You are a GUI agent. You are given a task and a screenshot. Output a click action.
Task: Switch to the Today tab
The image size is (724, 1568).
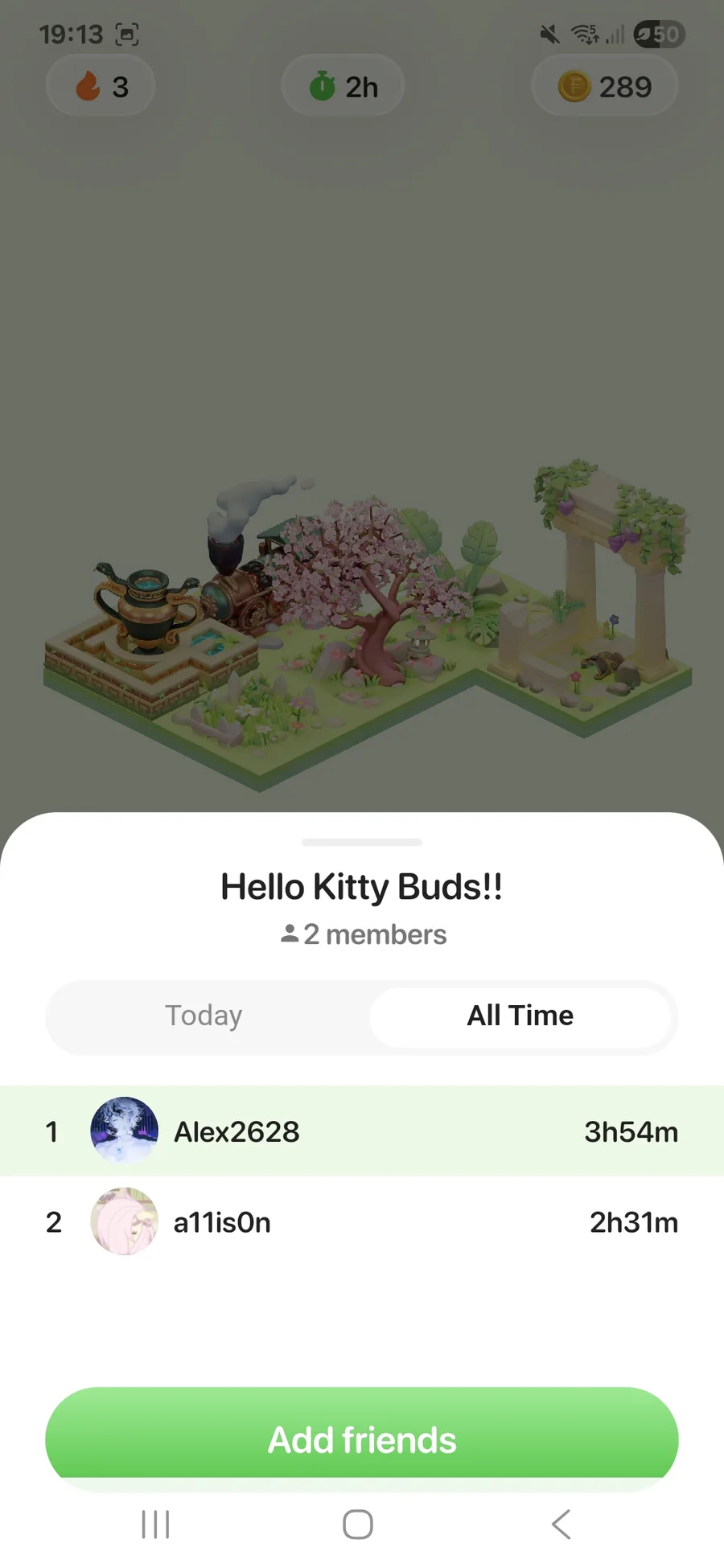click(x=204, y=1016)
